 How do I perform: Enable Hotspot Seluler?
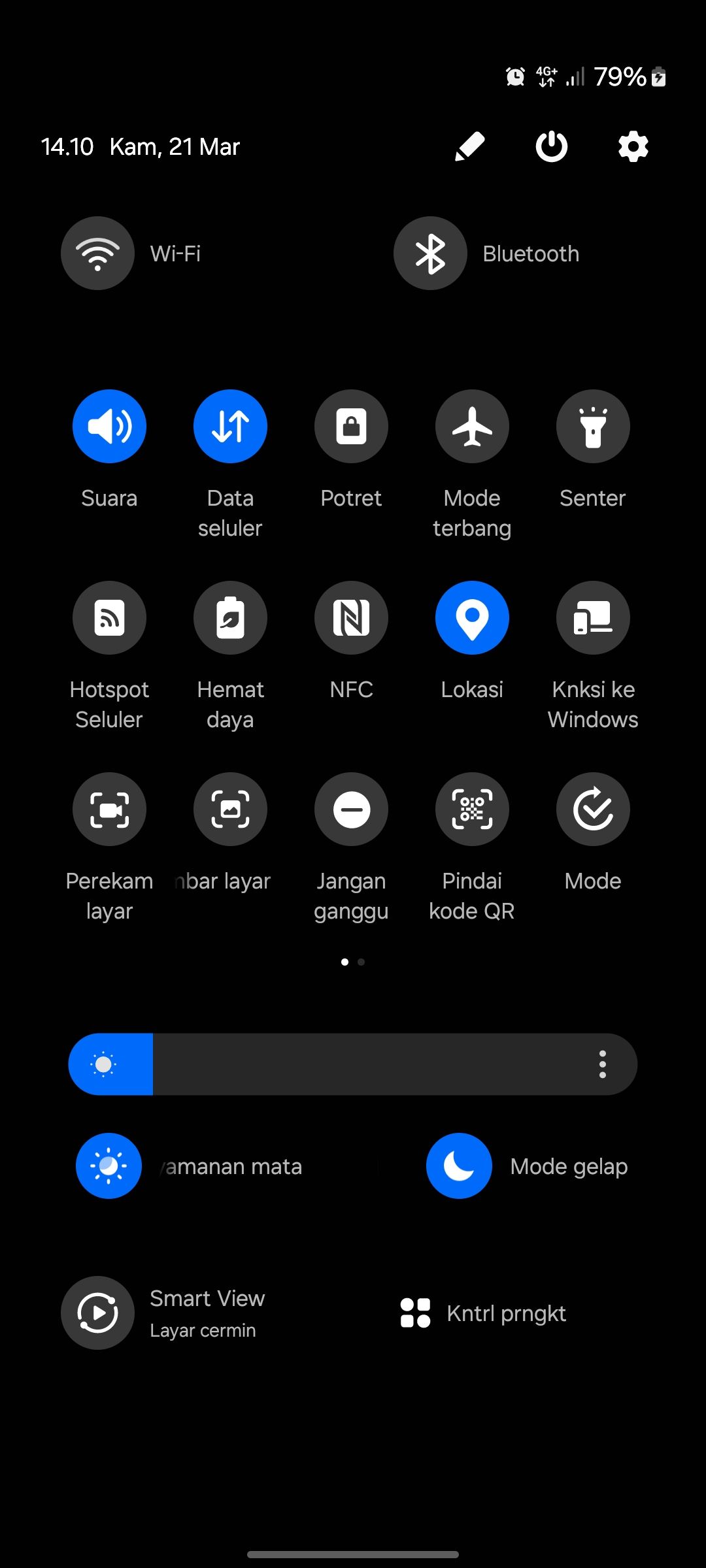click(x=109, y=617)
